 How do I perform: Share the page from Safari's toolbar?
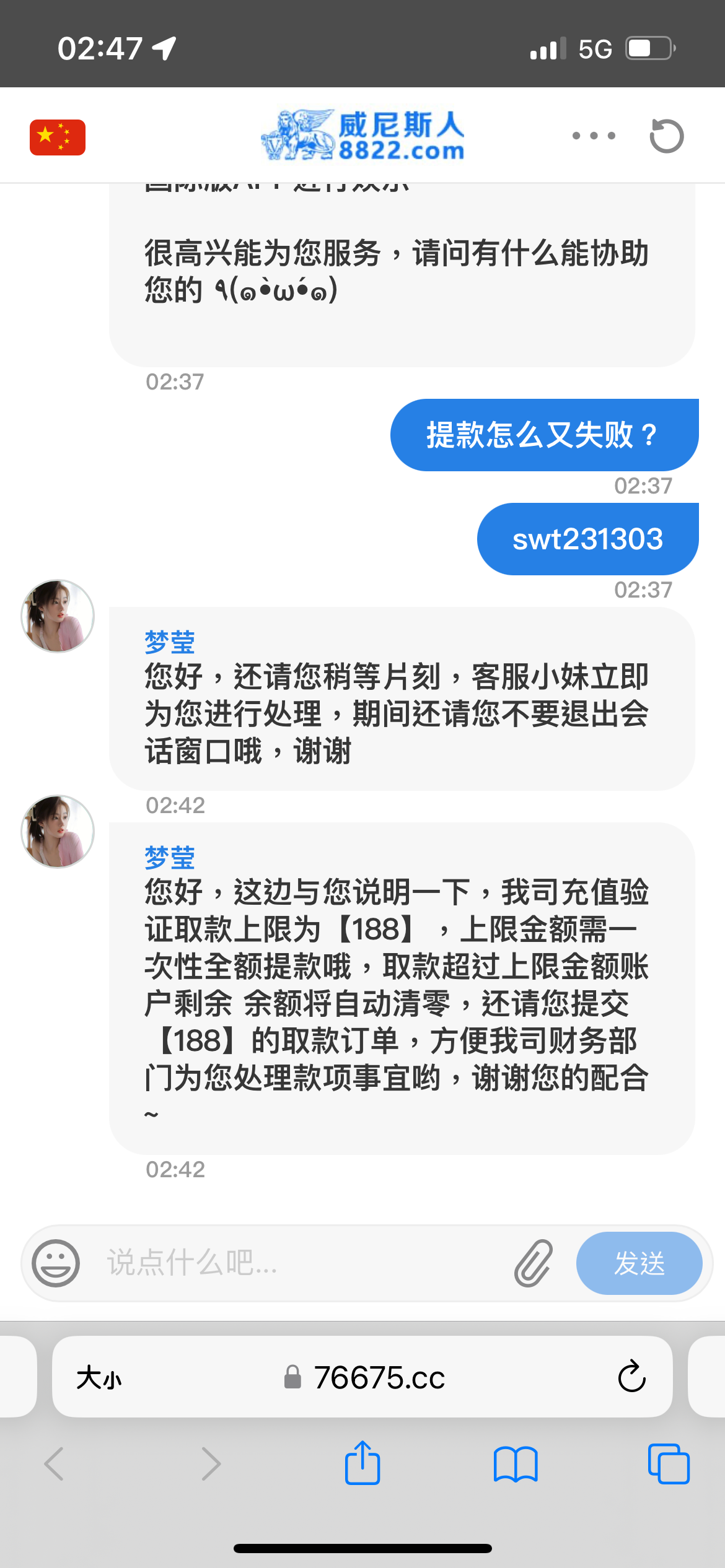[x=362, y=1463]
